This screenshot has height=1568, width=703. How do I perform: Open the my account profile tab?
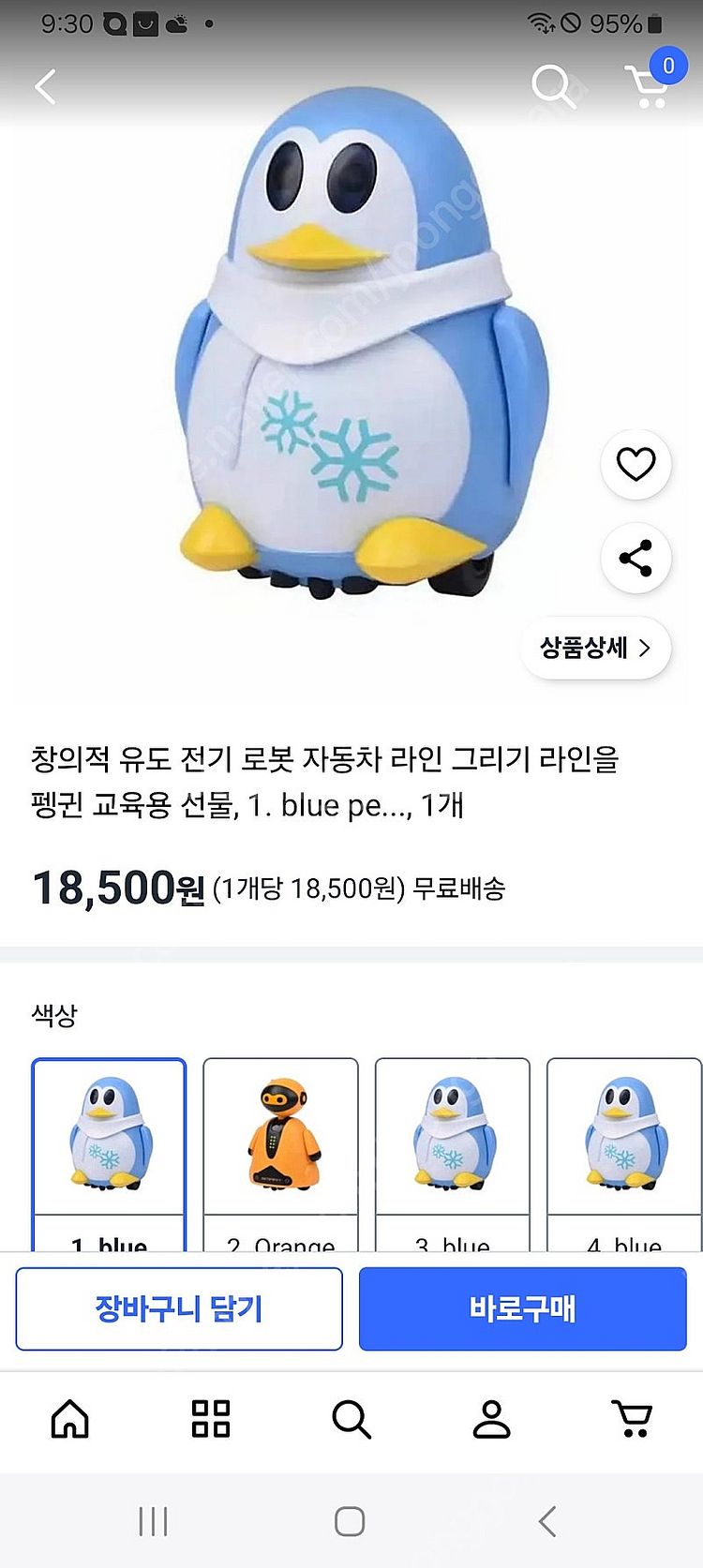click(491, 1419)
